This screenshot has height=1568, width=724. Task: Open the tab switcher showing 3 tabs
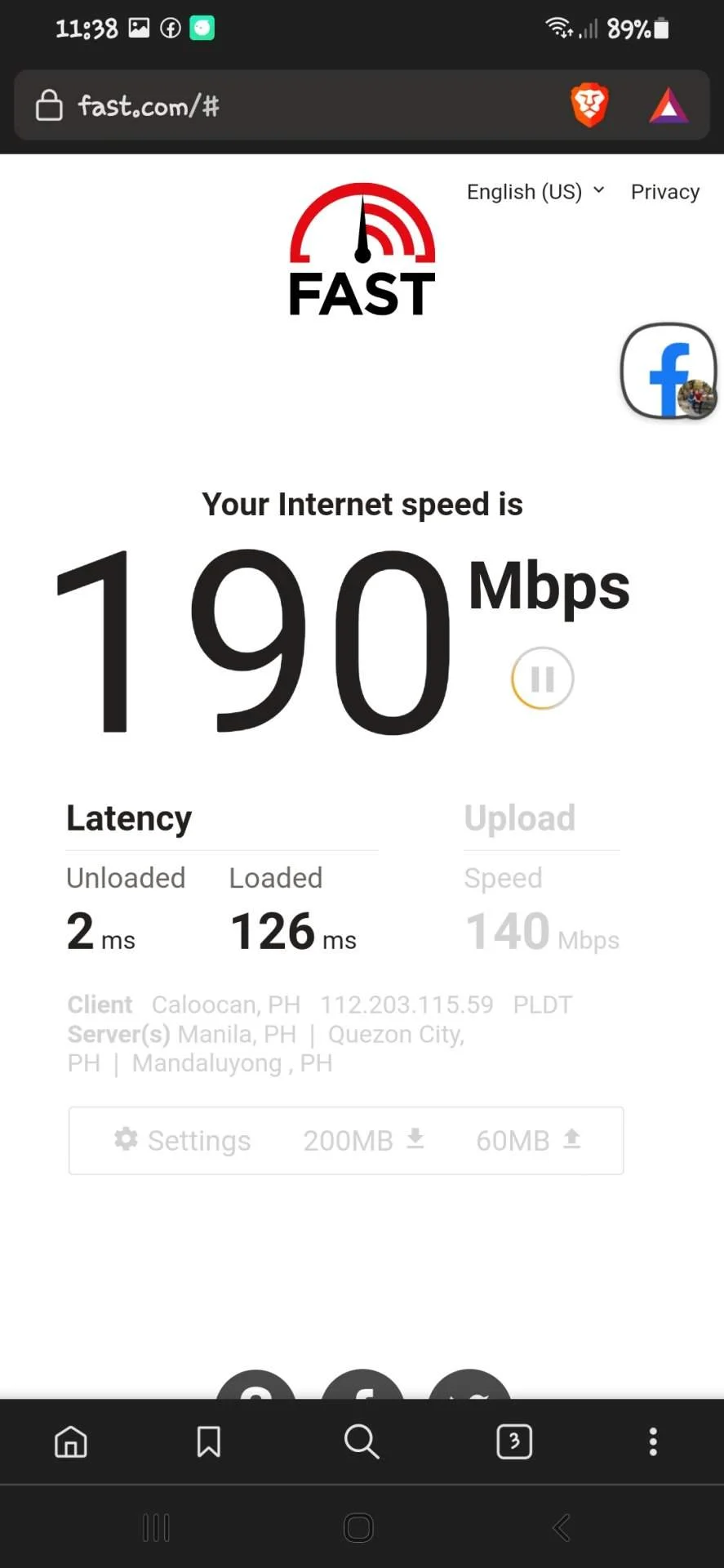click(514, 1441)
